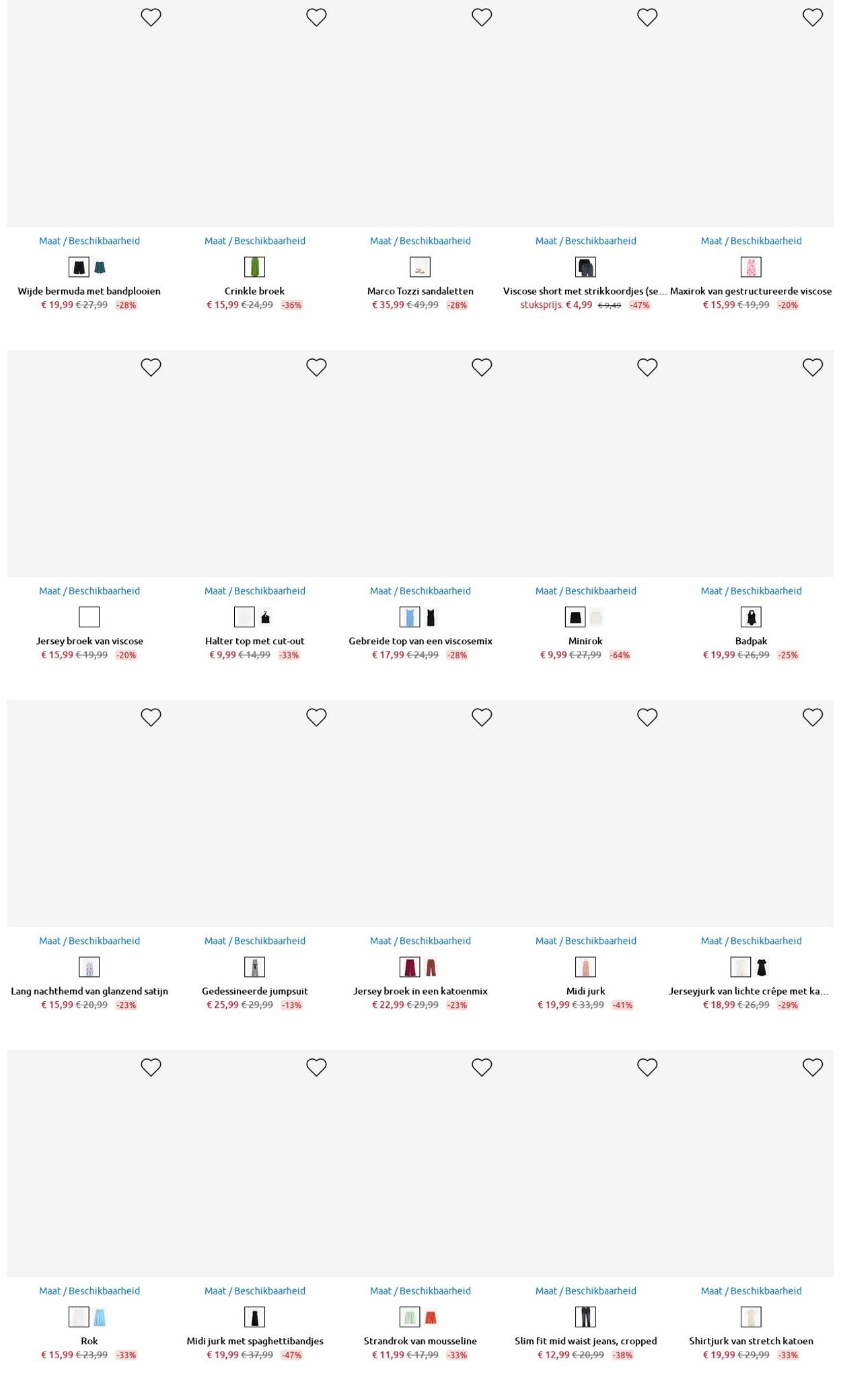Pick the rust swatch for Jersey broek in katoenmix
841x1400 pixels.
pyautogui.click(x=431, y=968)
